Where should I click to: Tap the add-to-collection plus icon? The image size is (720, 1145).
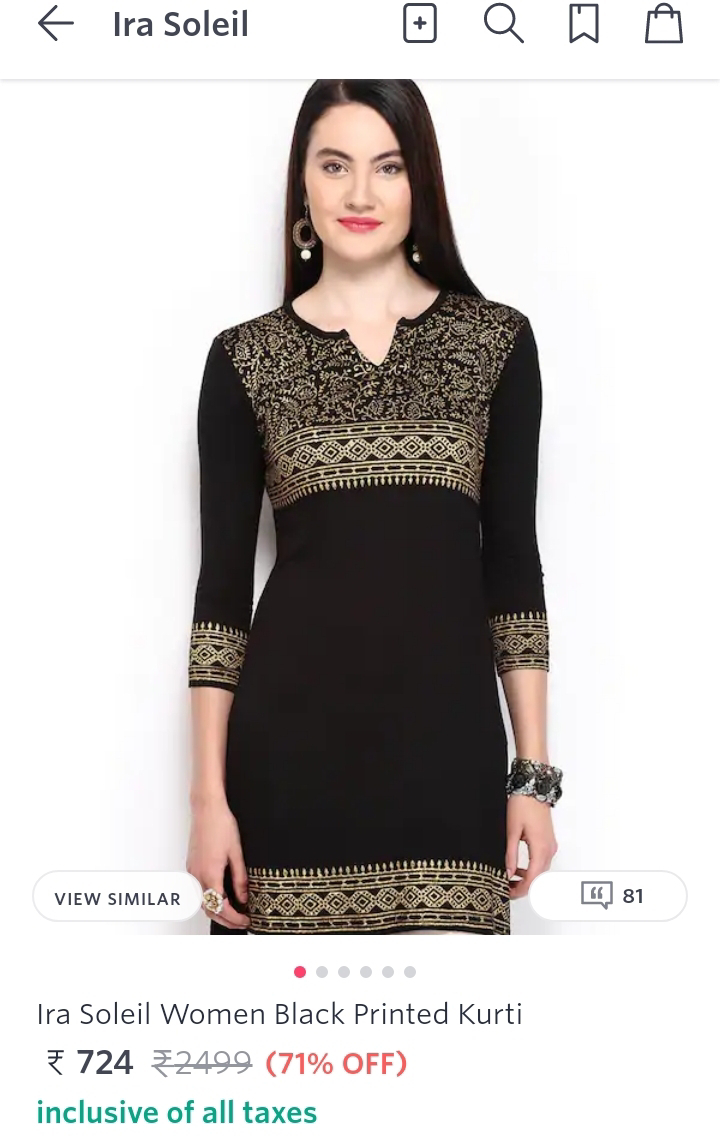tap(420, 23)
